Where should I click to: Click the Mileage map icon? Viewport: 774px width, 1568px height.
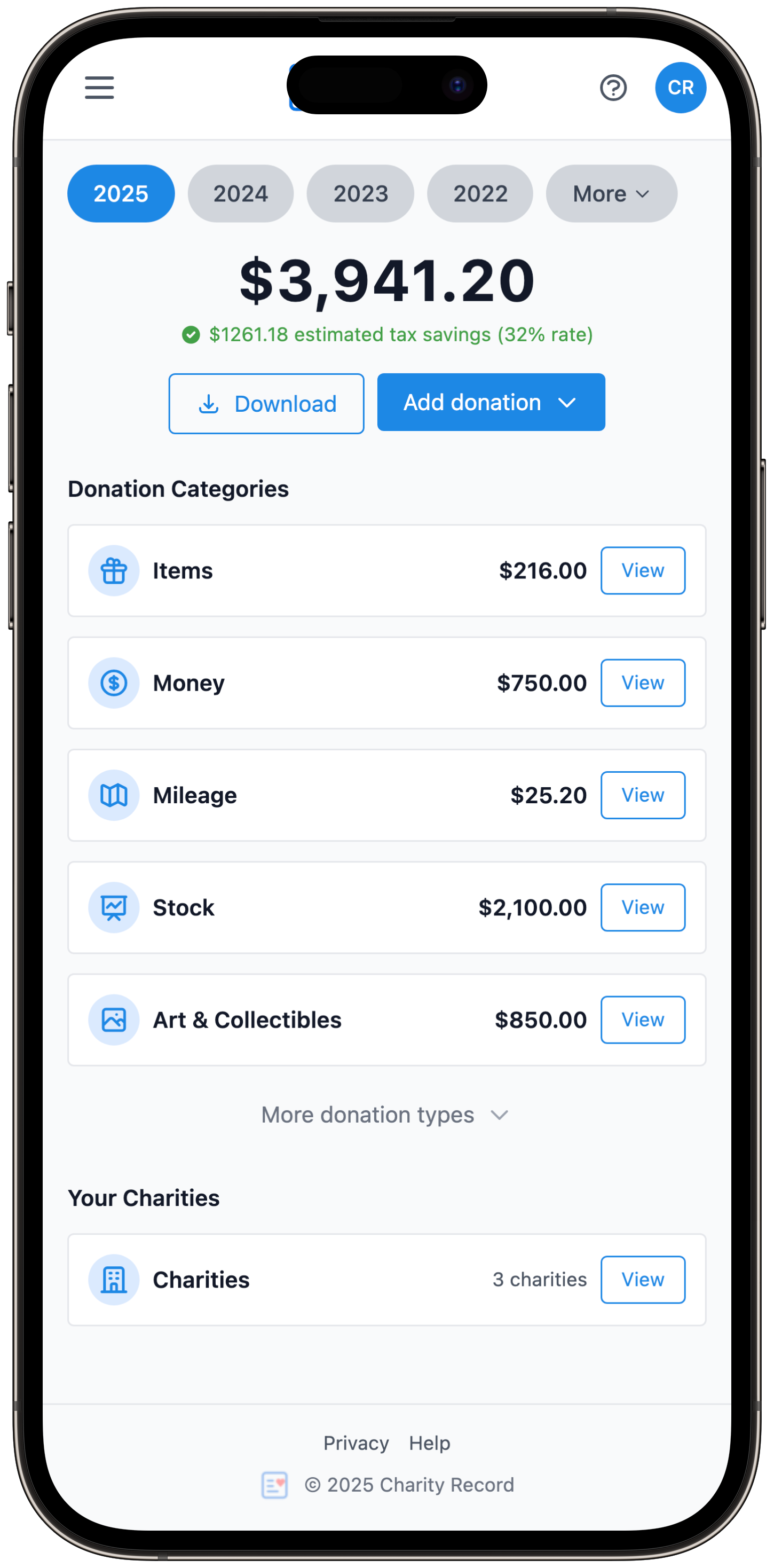point(114,795)
